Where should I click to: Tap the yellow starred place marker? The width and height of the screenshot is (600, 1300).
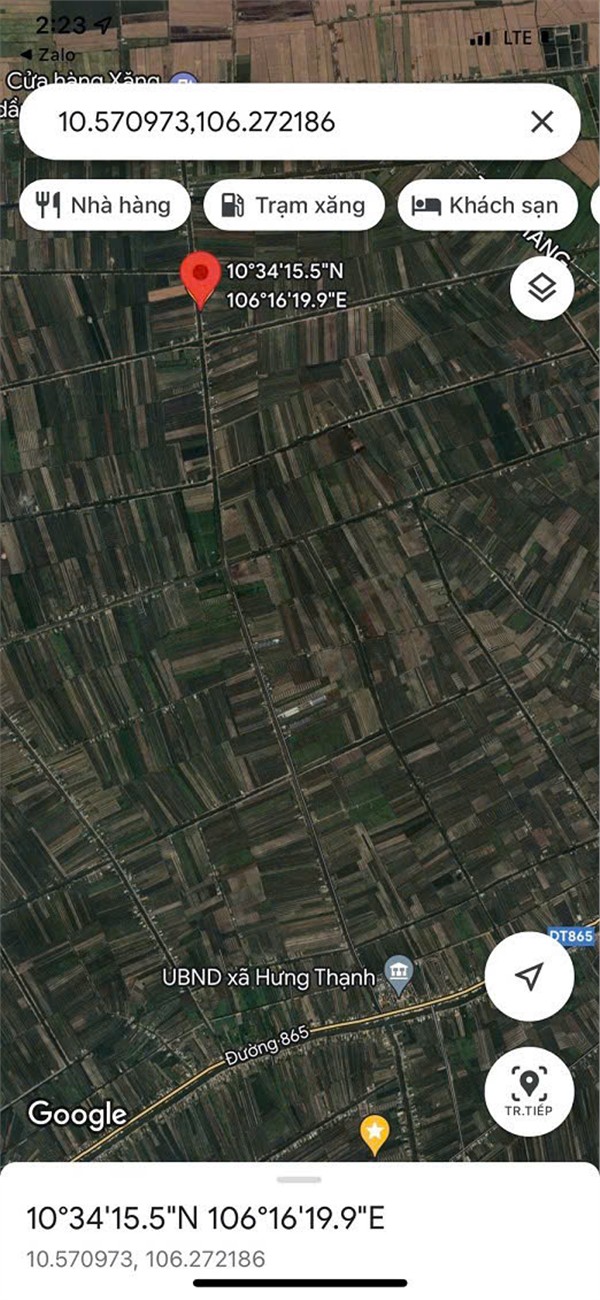374,1133
